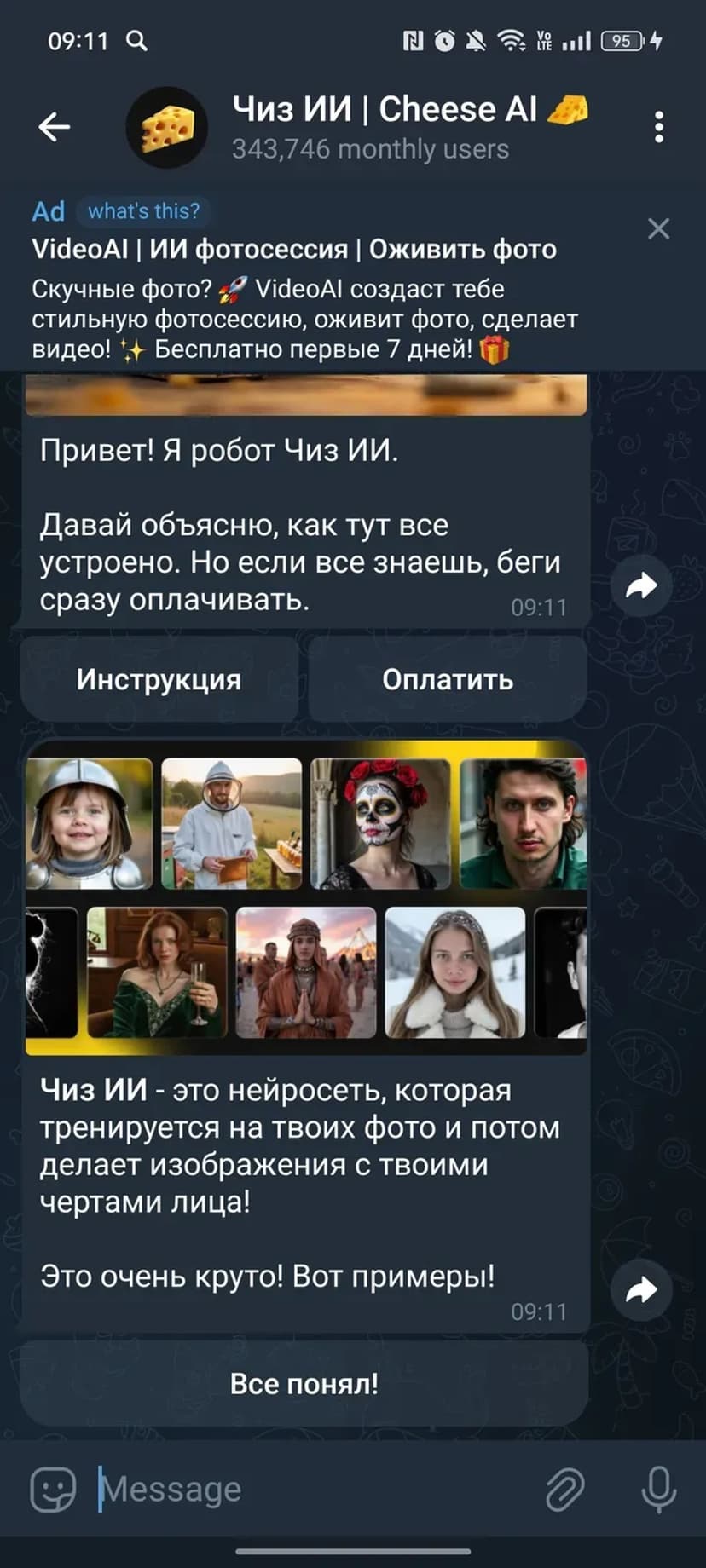Forward the "Привет! Я робот" message
706x1568 pixels.
tap(641, 585)
